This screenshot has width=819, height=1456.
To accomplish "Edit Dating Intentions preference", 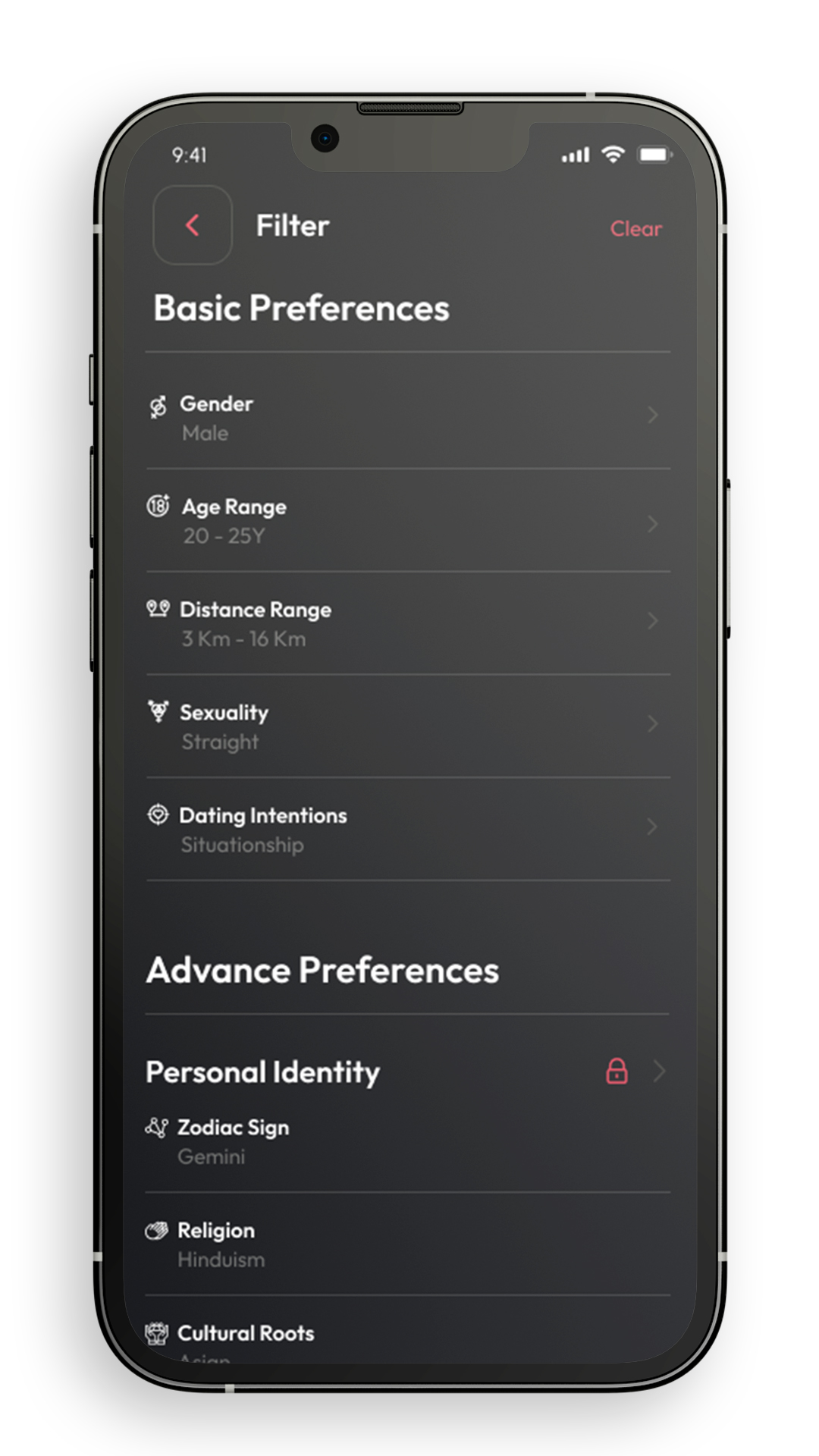I will click(x=408, y=829).
